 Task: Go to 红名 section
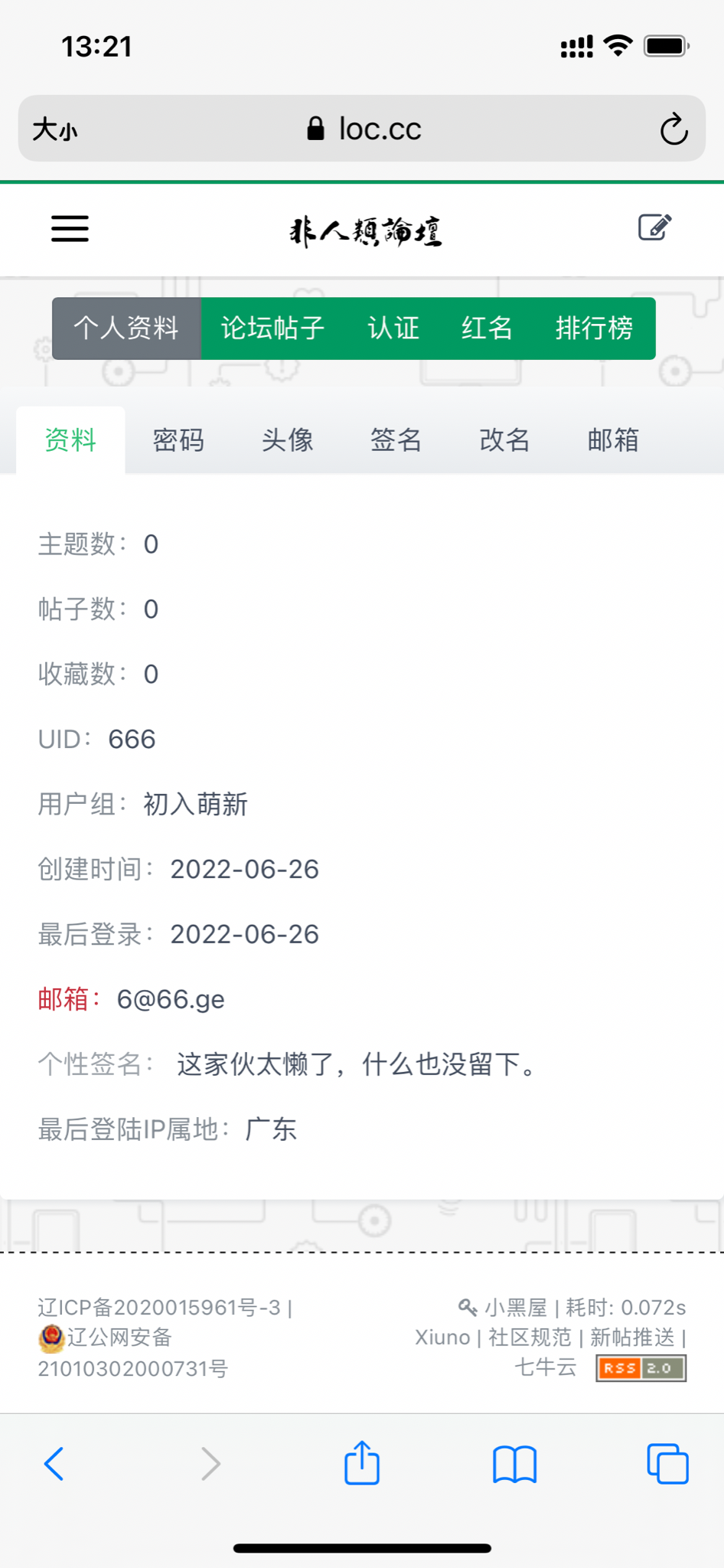487,328
